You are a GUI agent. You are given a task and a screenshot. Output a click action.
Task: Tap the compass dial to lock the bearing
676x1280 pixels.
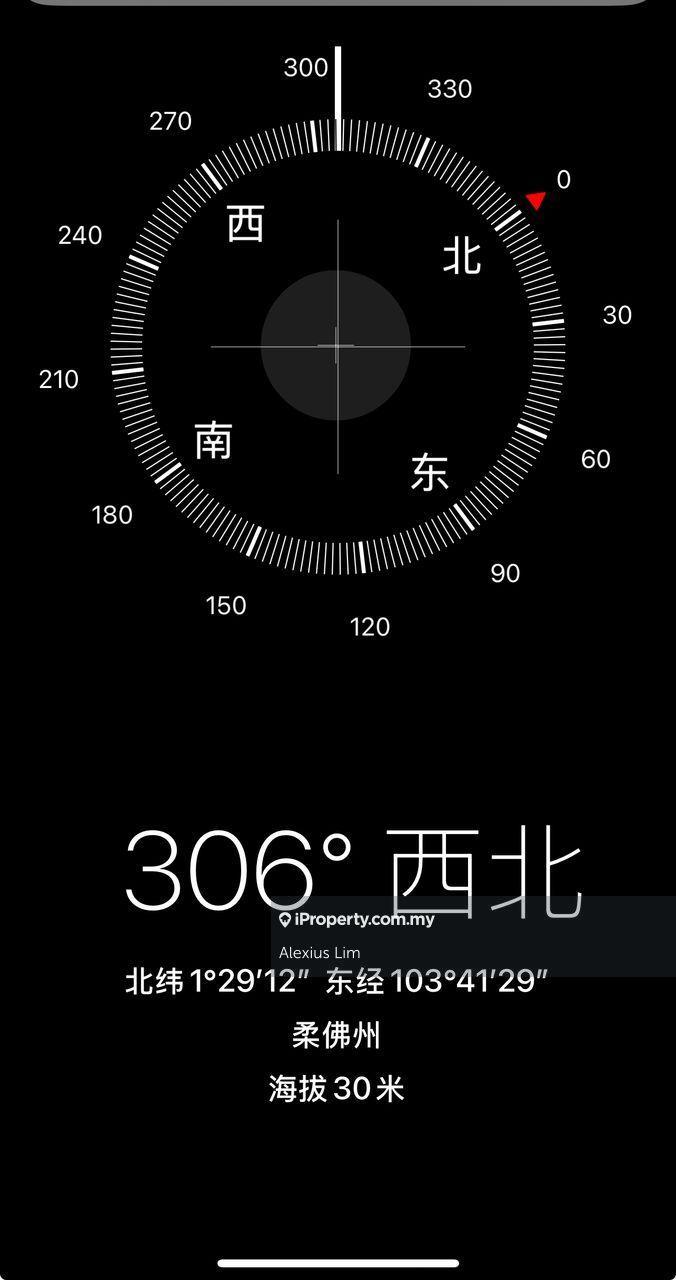coord(337,346)
